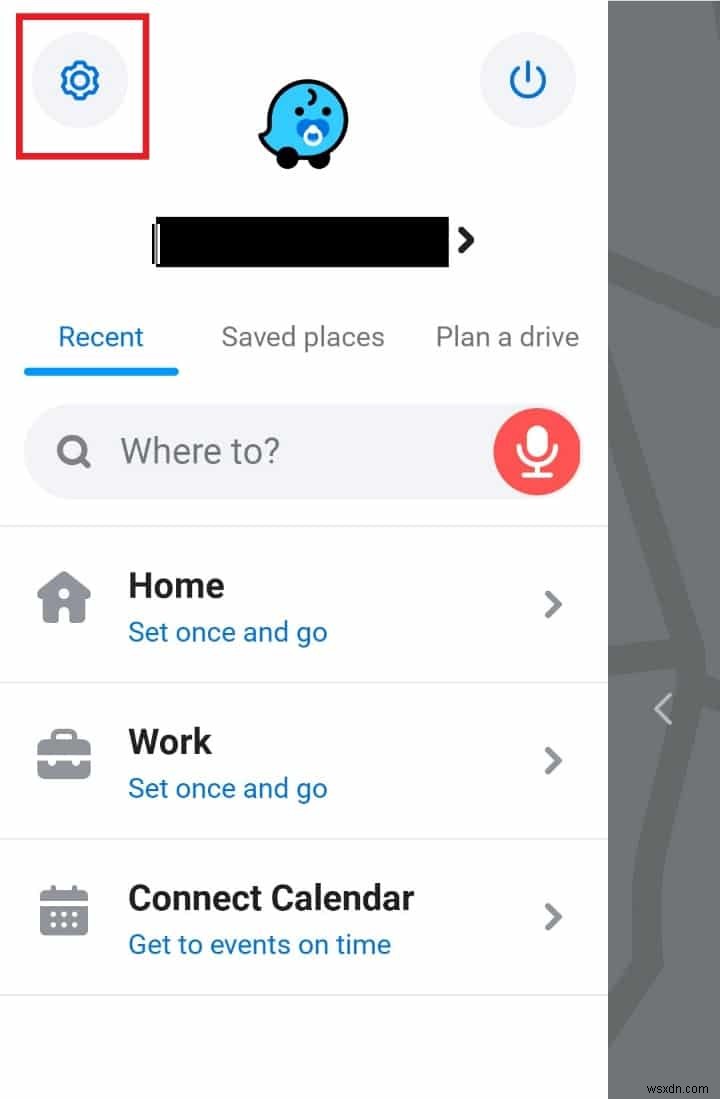Tap Set once and go under Home

click(x=227, y=632)
